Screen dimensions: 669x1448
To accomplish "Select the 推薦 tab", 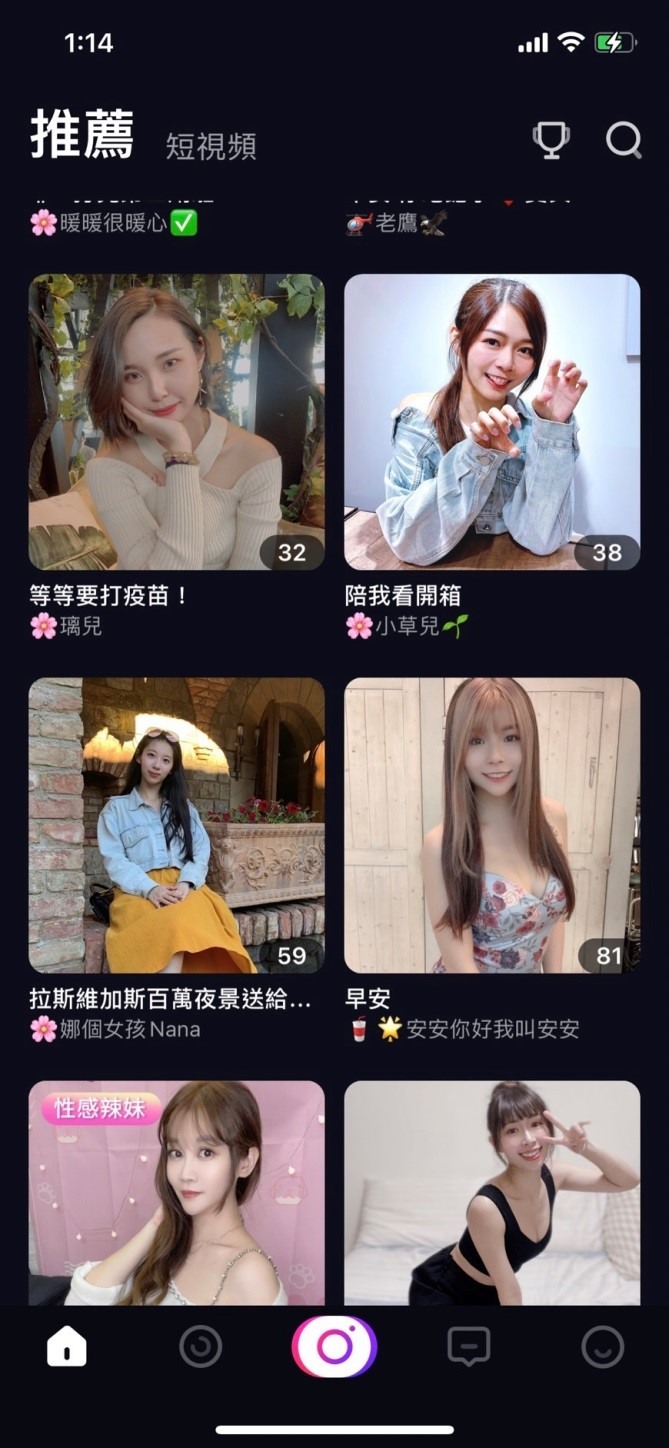I will [x=82, y=136].
